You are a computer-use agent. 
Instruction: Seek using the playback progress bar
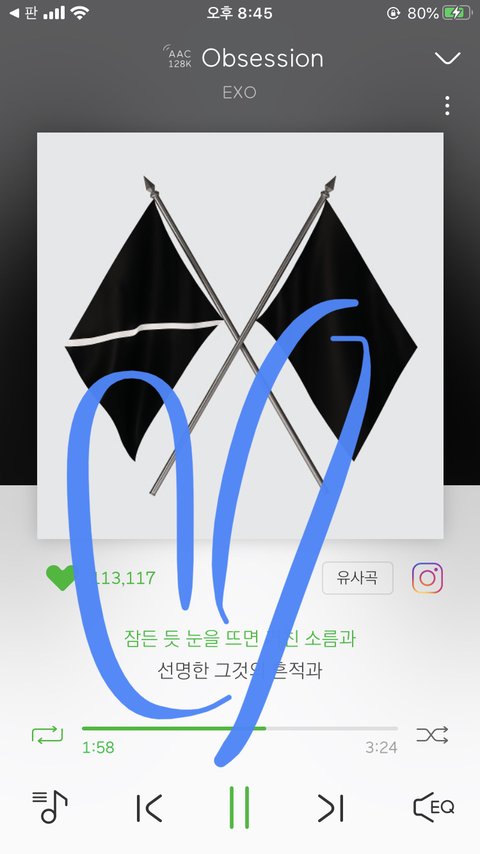pyautogui.click(x=240, y=728)
